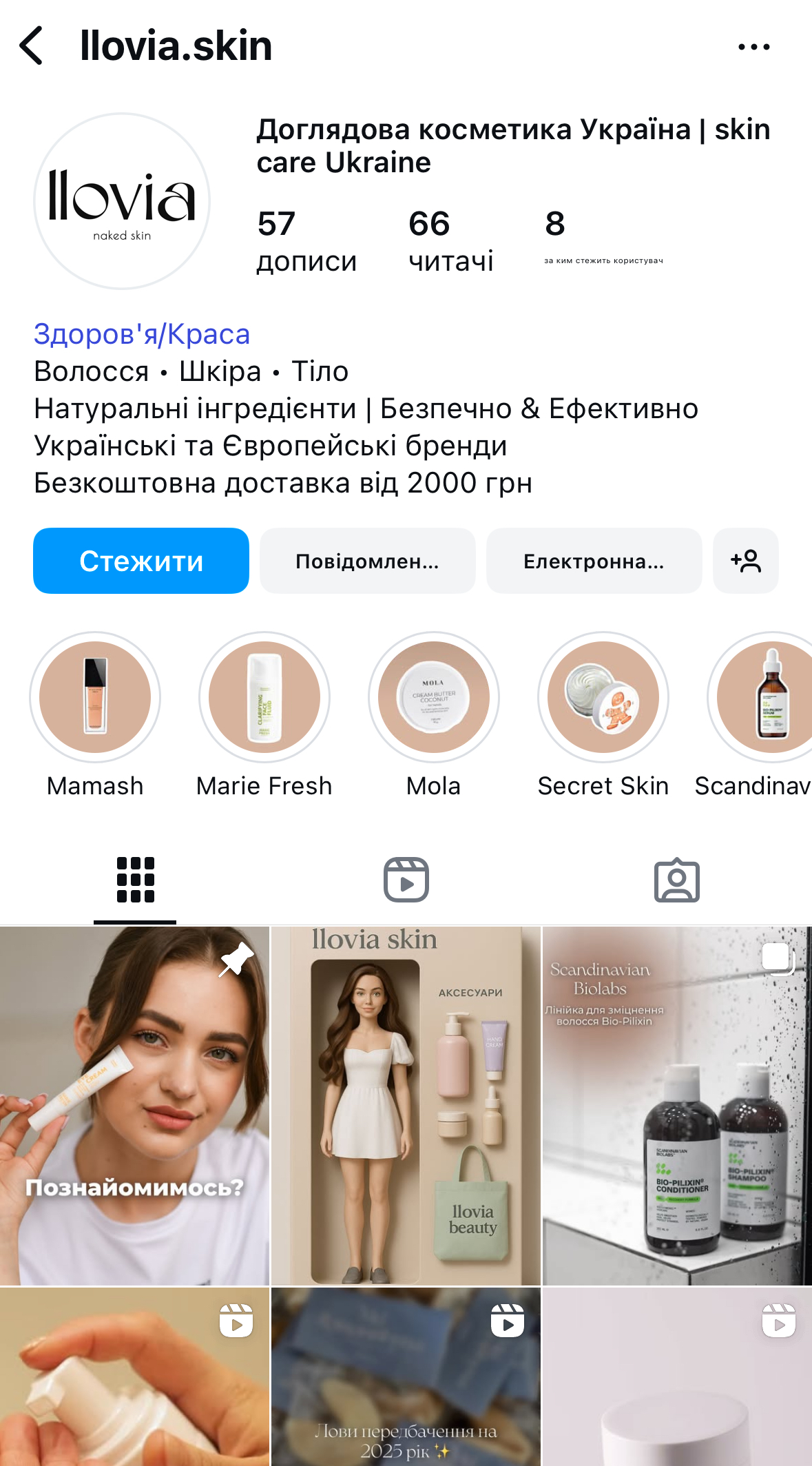Open the Marie Fresh highlight

(264, 697)
